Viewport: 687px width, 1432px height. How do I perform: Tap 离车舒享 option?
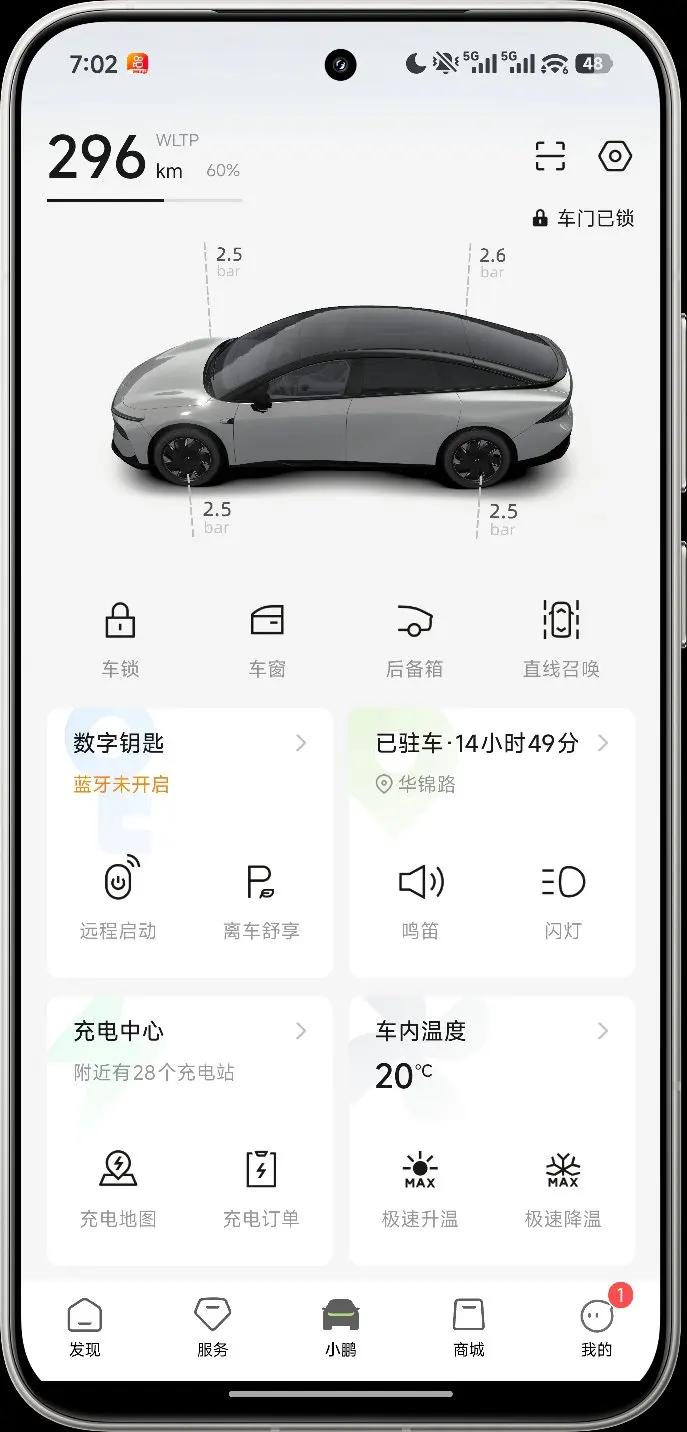click(x=261, y=899)
